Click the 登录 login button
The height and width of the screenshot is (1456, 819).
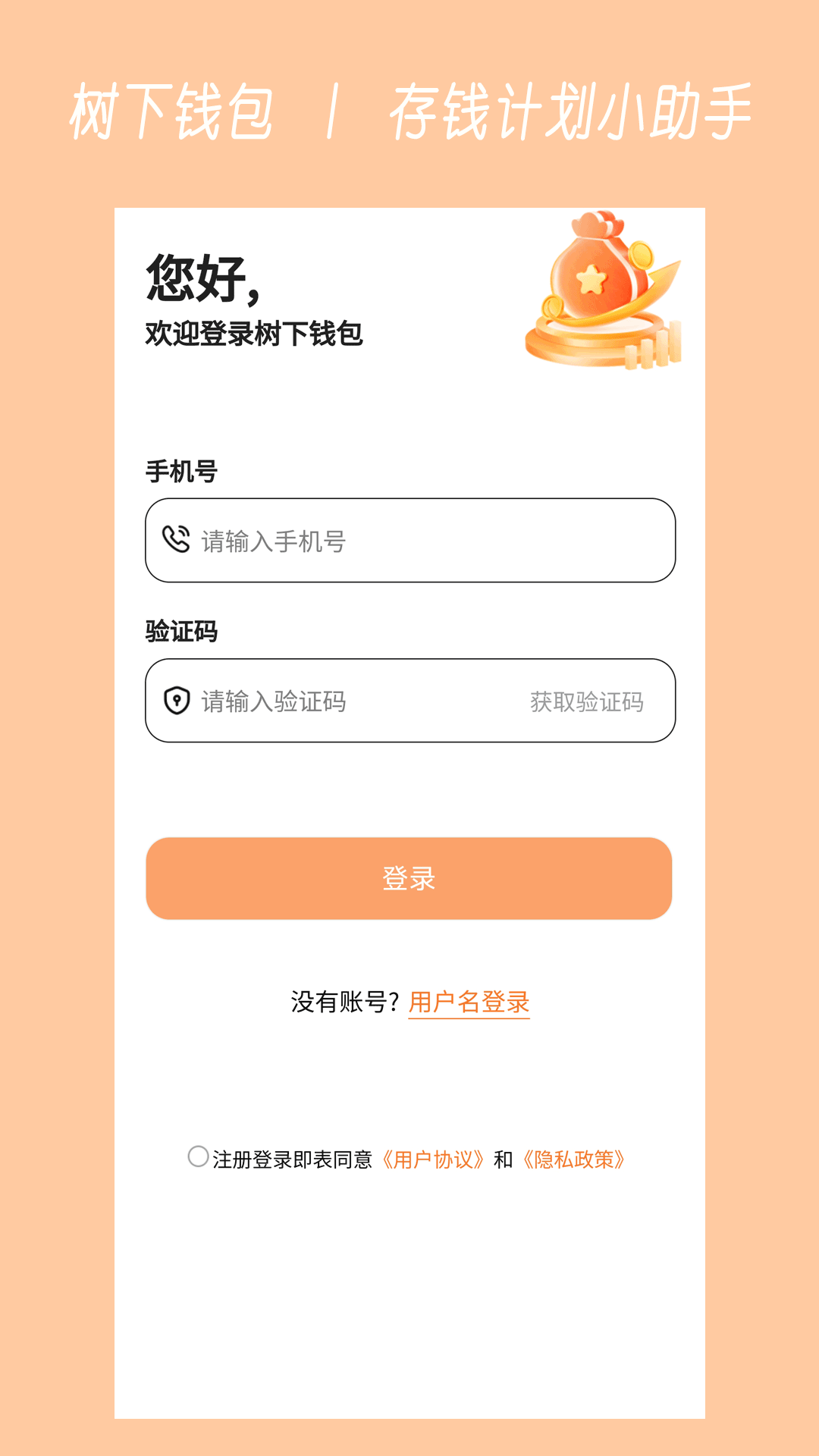409,880
